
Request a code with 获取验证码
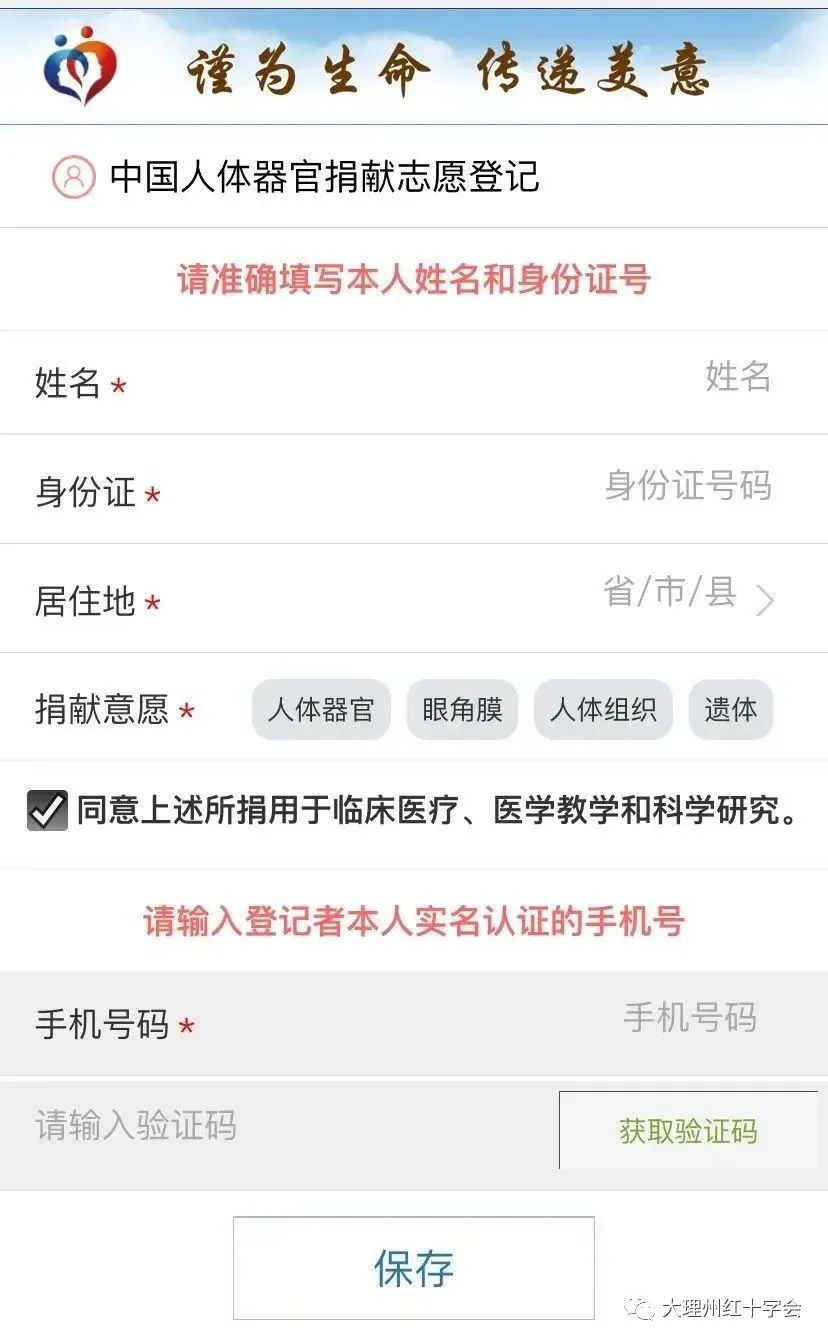click(x=688, y=1130)
